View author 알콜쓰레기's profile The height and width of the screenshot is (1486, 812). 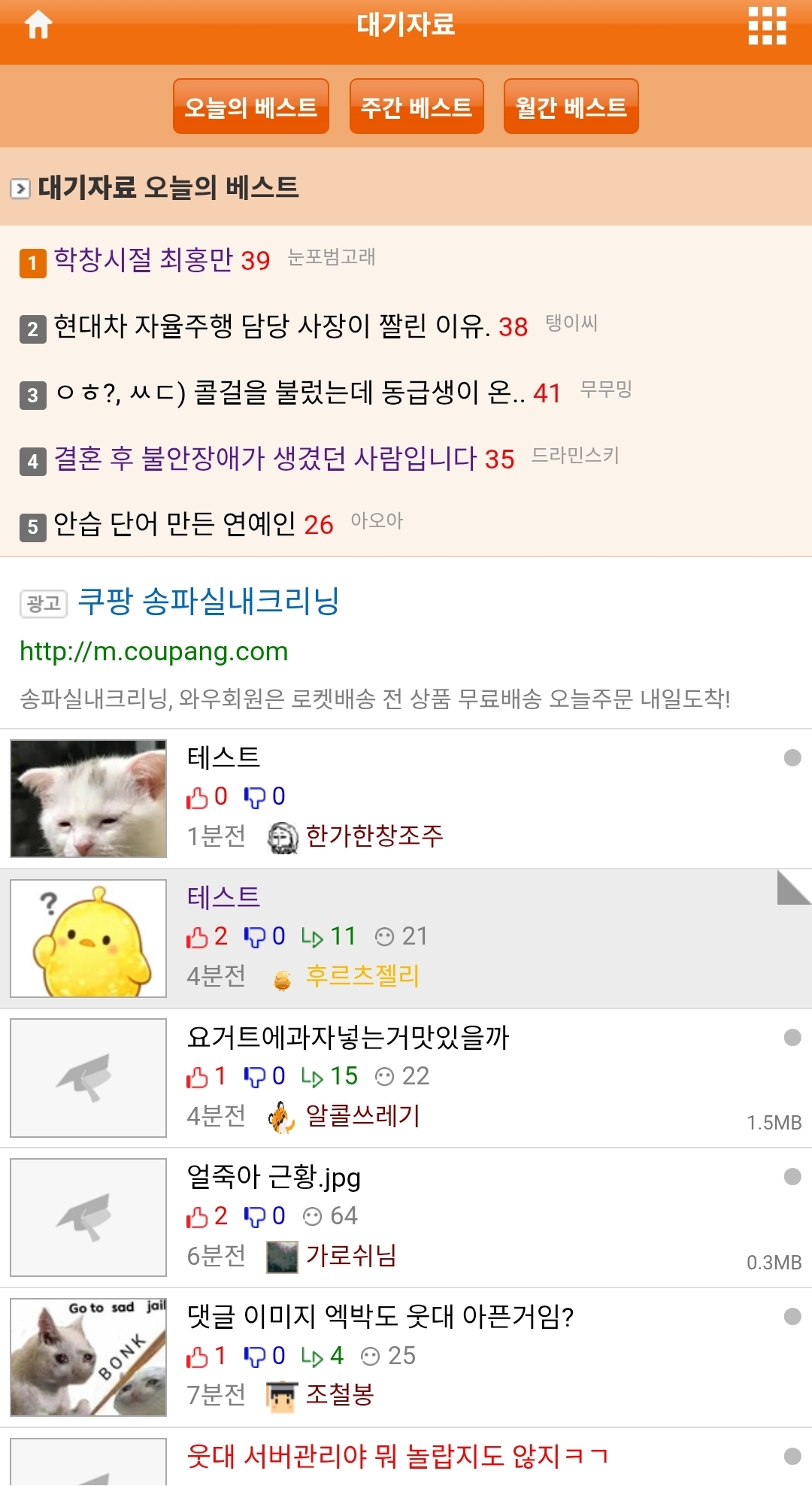[362, 1116]
